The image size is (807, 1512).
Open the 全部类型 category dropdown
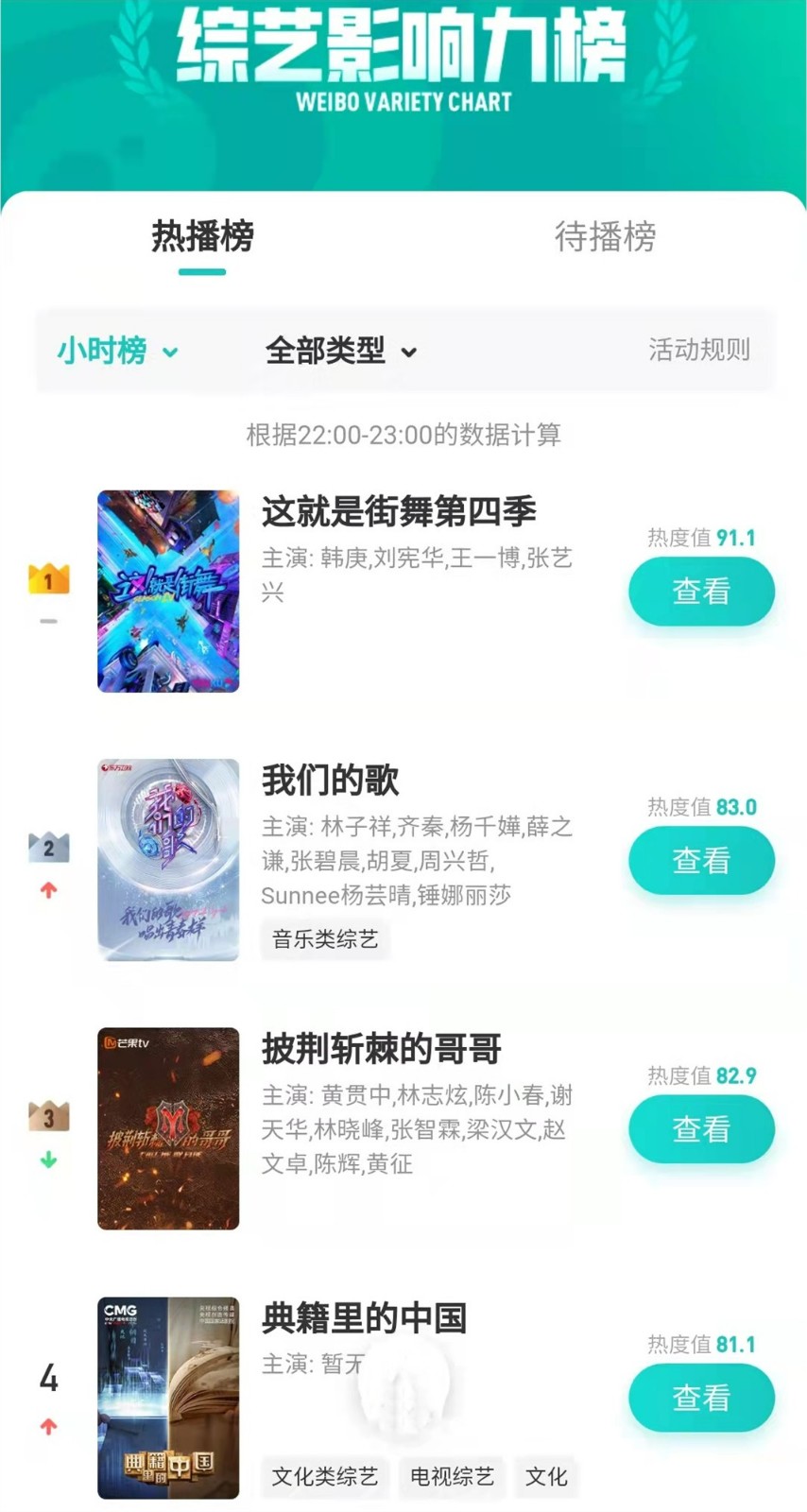[326, 351]
